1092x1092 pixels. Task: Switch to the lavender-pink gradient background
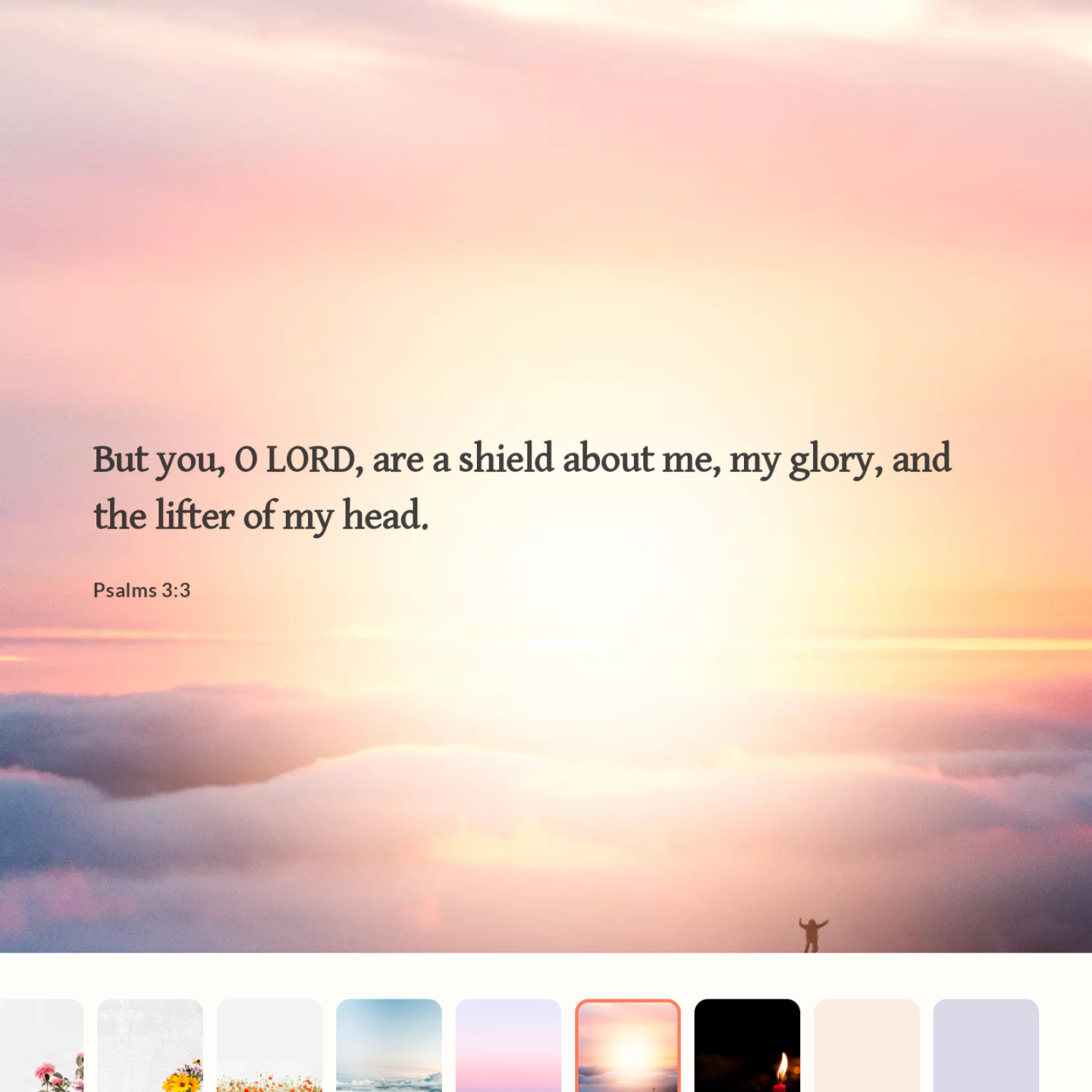(508, 1046)
